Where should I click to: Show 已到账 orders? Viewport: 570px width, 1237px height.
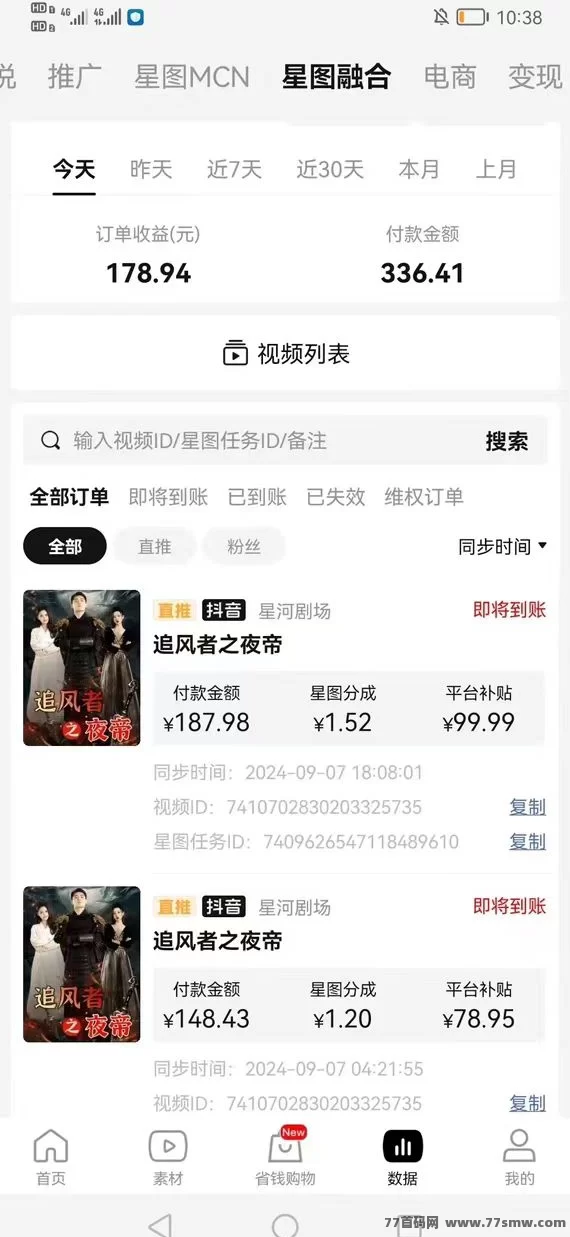(257, 497)
